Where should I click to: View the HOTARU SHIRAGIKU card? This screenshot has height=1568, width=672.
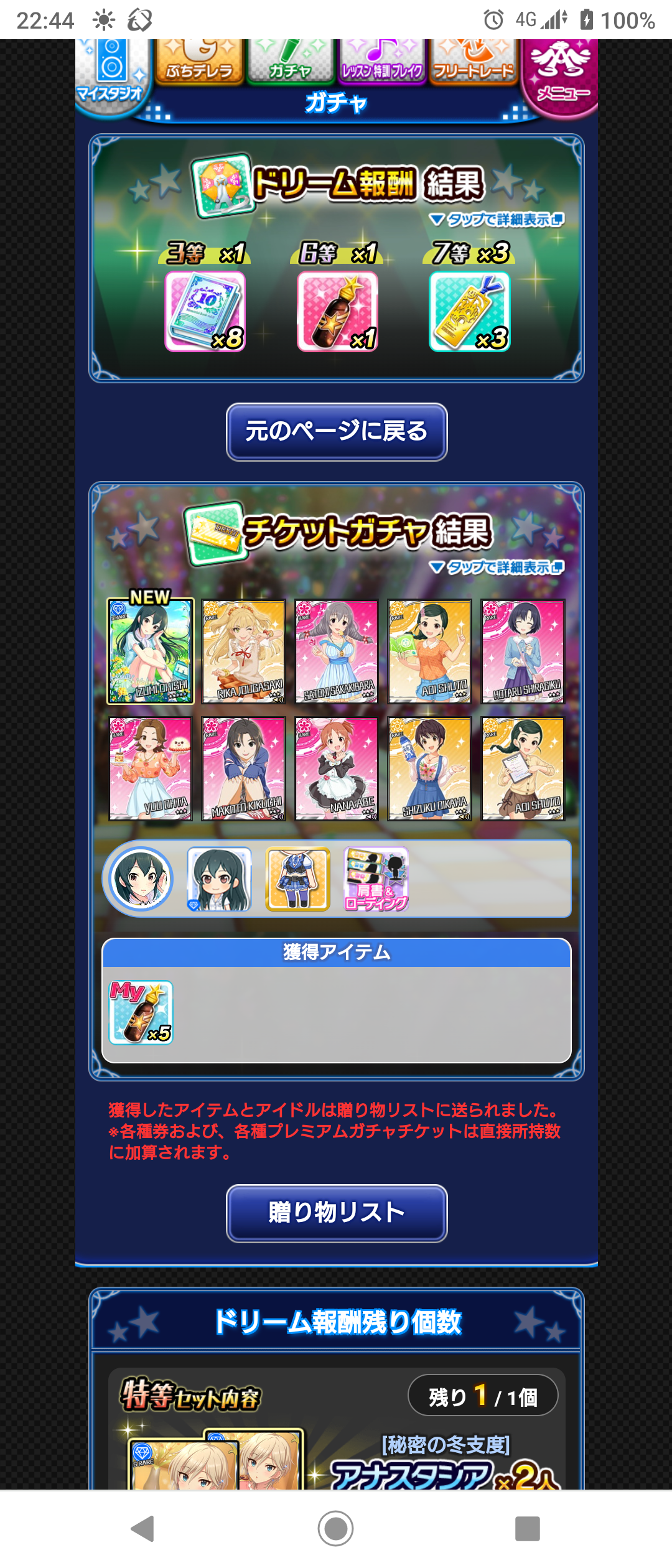pos(523,651)
